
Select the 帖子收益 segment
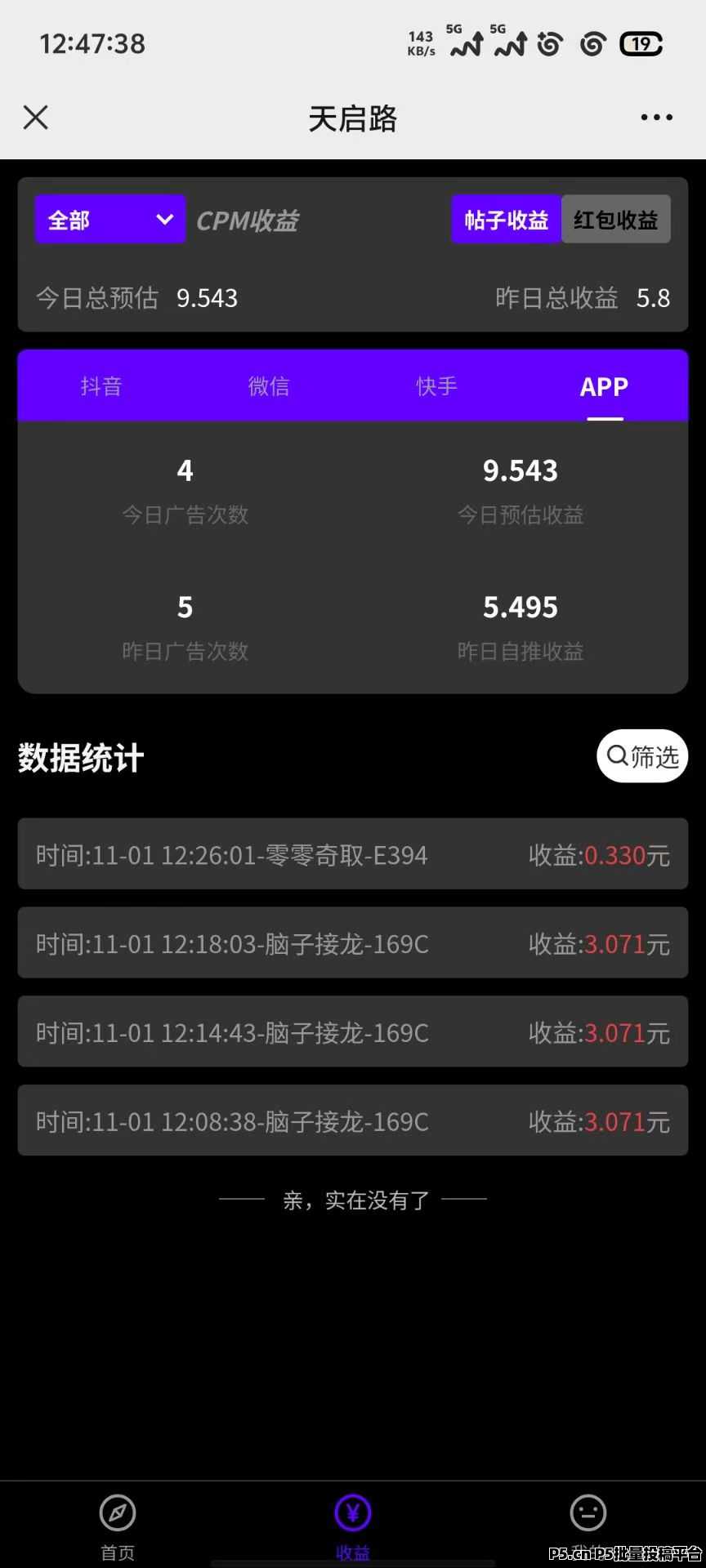point(506,220)
